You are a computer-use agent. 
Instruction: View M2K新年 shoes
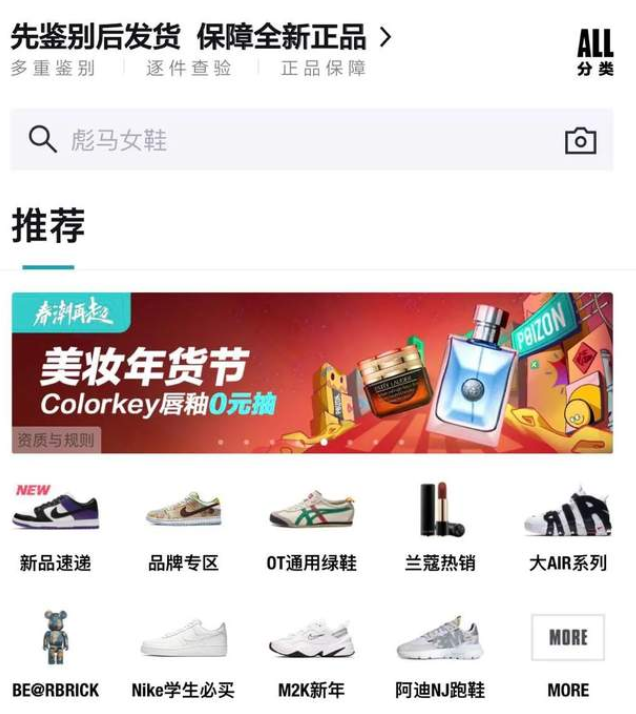pyautogui.click(x=311, y=653)
